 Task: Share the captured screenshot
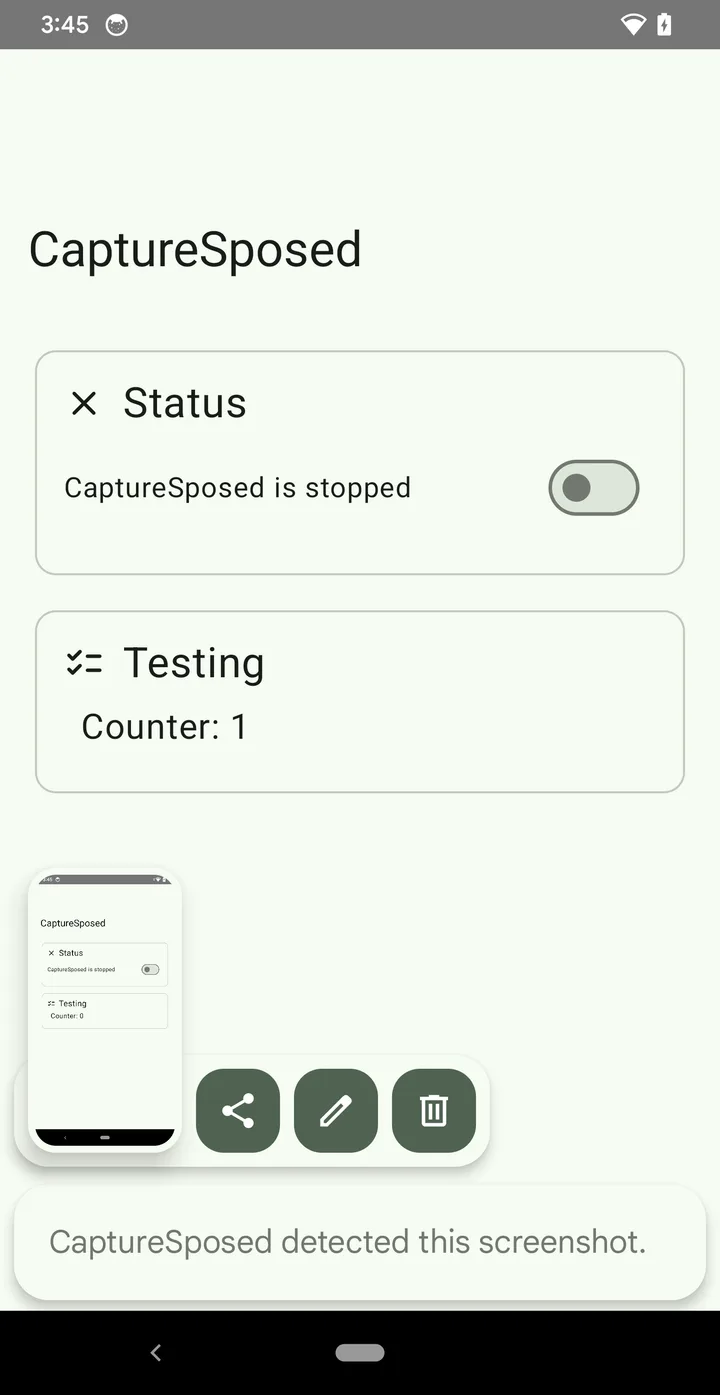tap(238, 1111)
